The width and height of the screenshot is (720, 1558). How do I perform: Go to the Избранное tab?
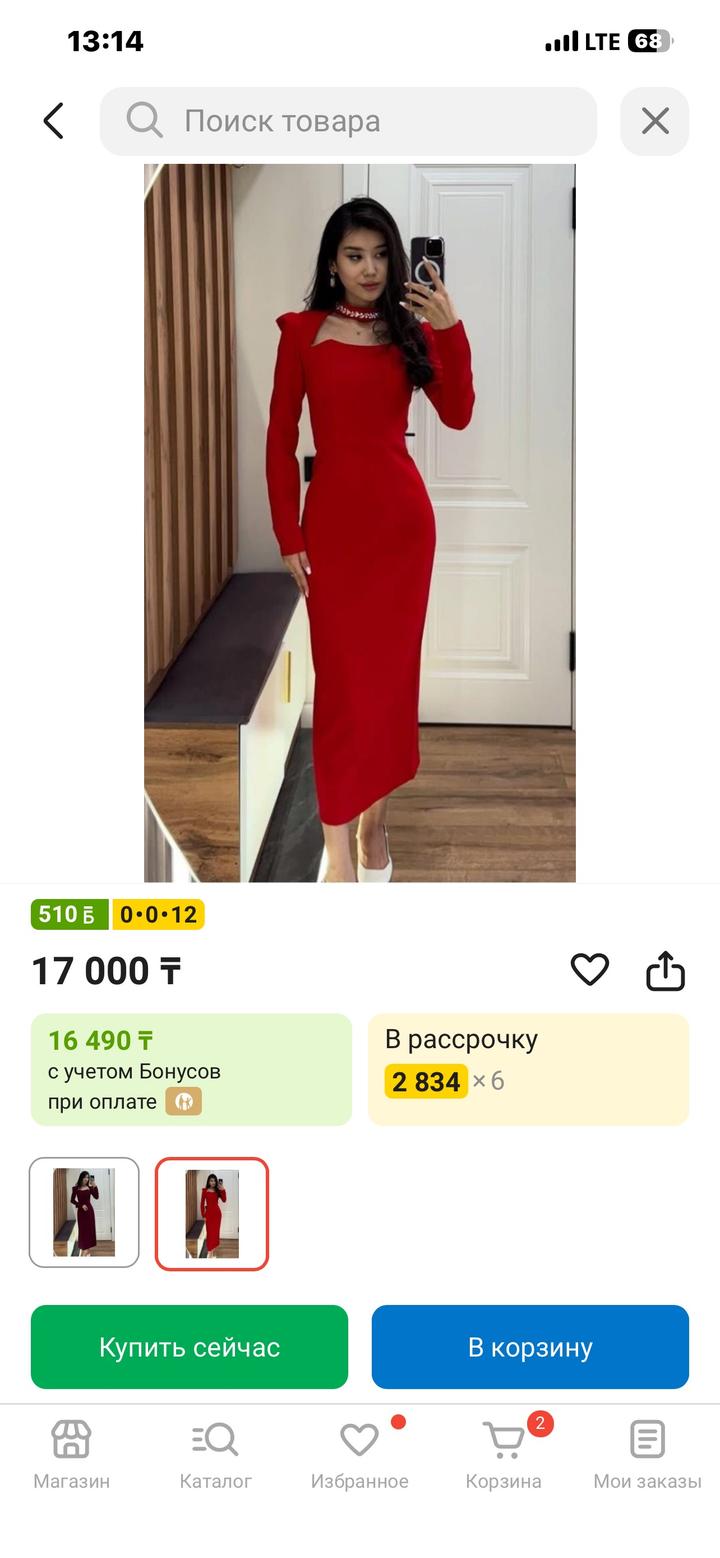coord(360,1454)
